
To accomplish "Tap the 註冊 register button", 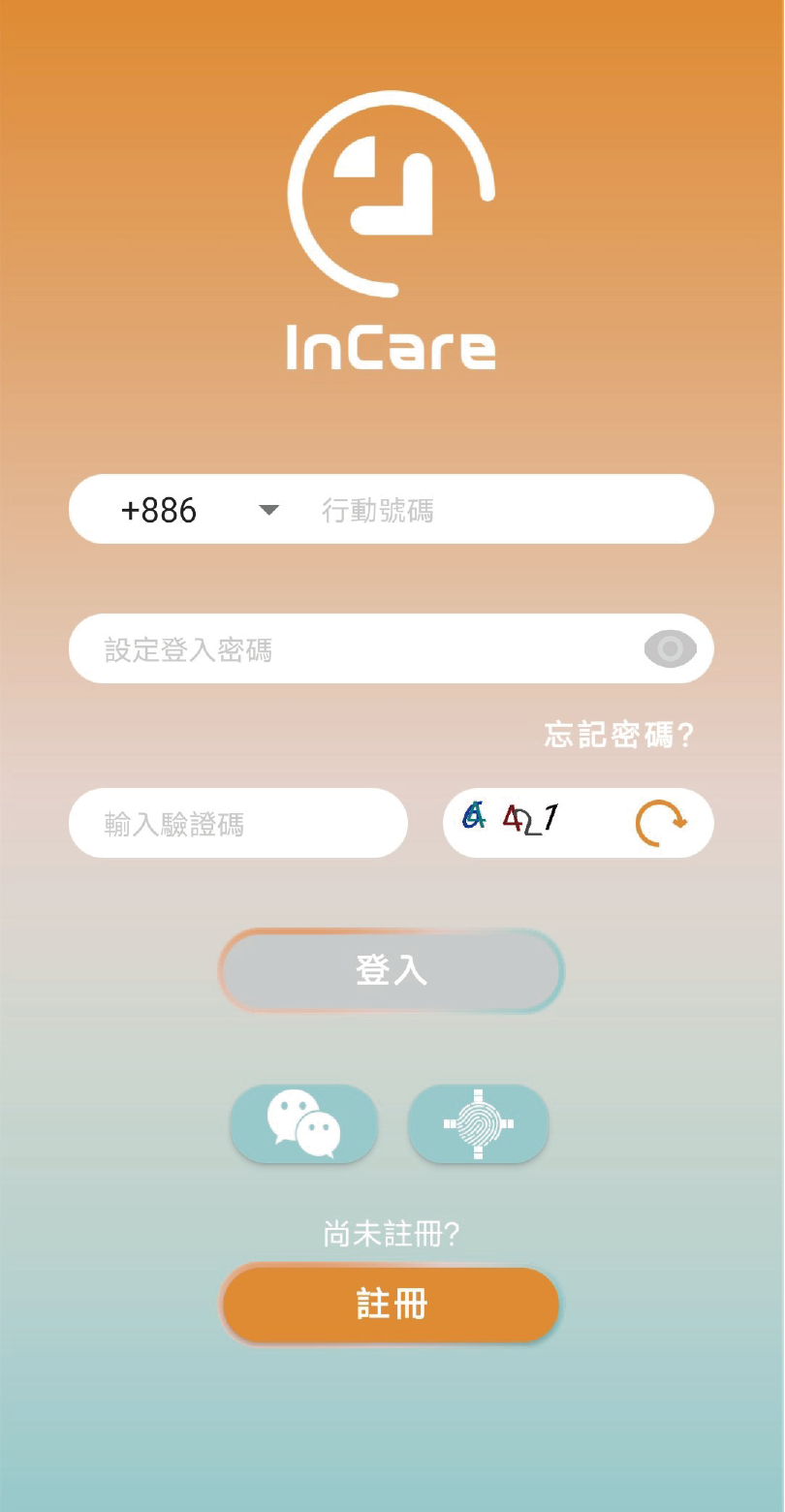I will click(392, 1305).
